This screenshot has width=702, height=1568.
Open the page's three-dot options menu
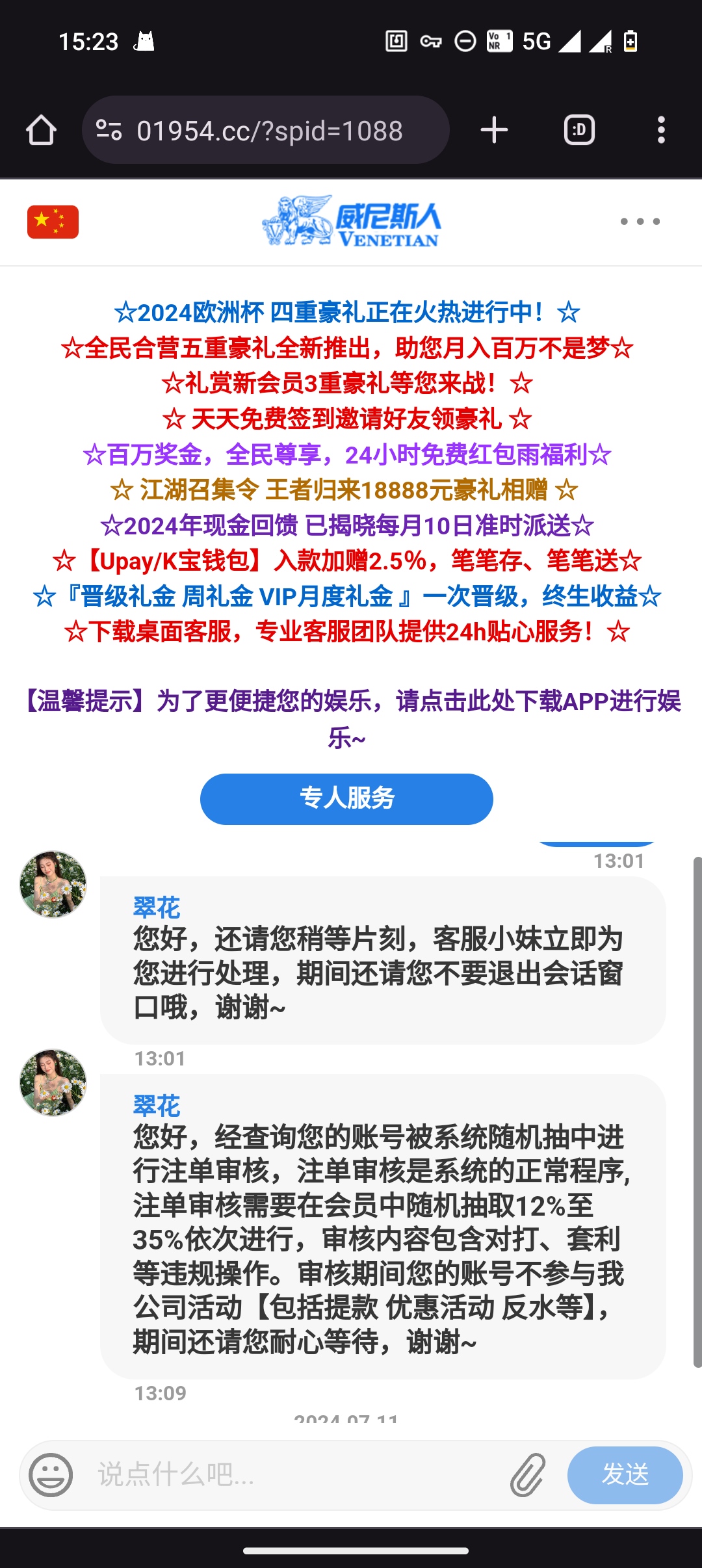pyautogui.click(x=640, y=222)
